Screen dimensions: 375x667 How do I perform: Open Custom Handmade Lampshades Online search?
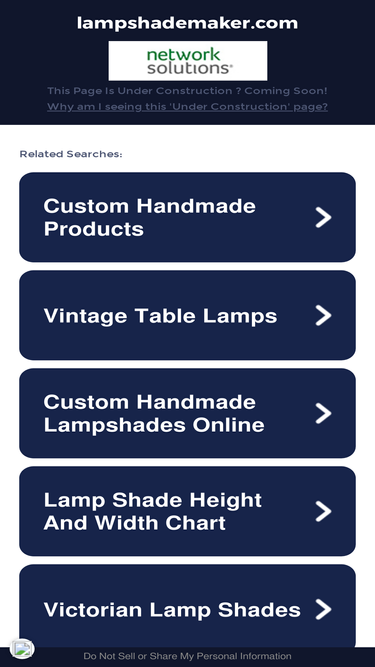point(187,413)
